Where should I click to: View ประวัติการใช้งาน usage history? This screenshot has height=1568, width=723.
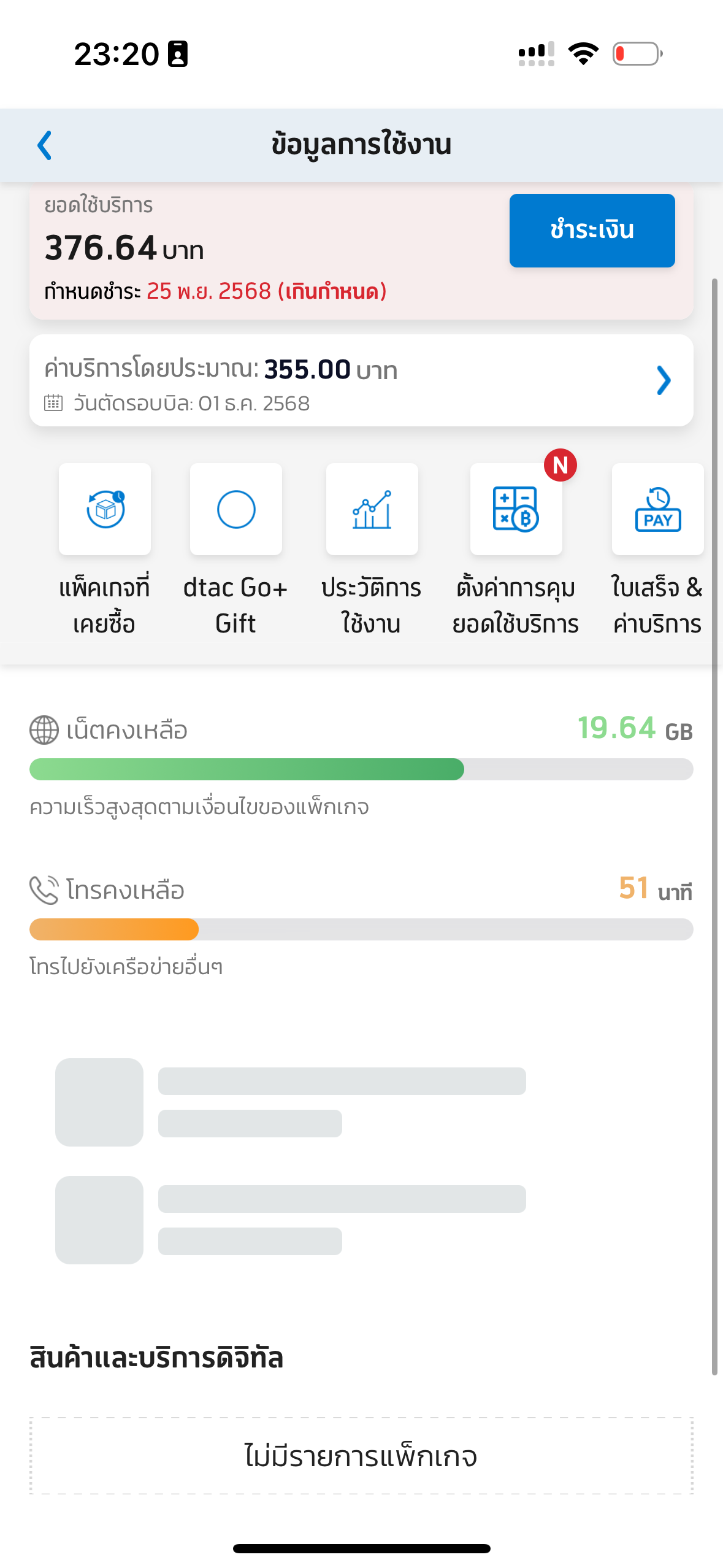coord(372,510)
